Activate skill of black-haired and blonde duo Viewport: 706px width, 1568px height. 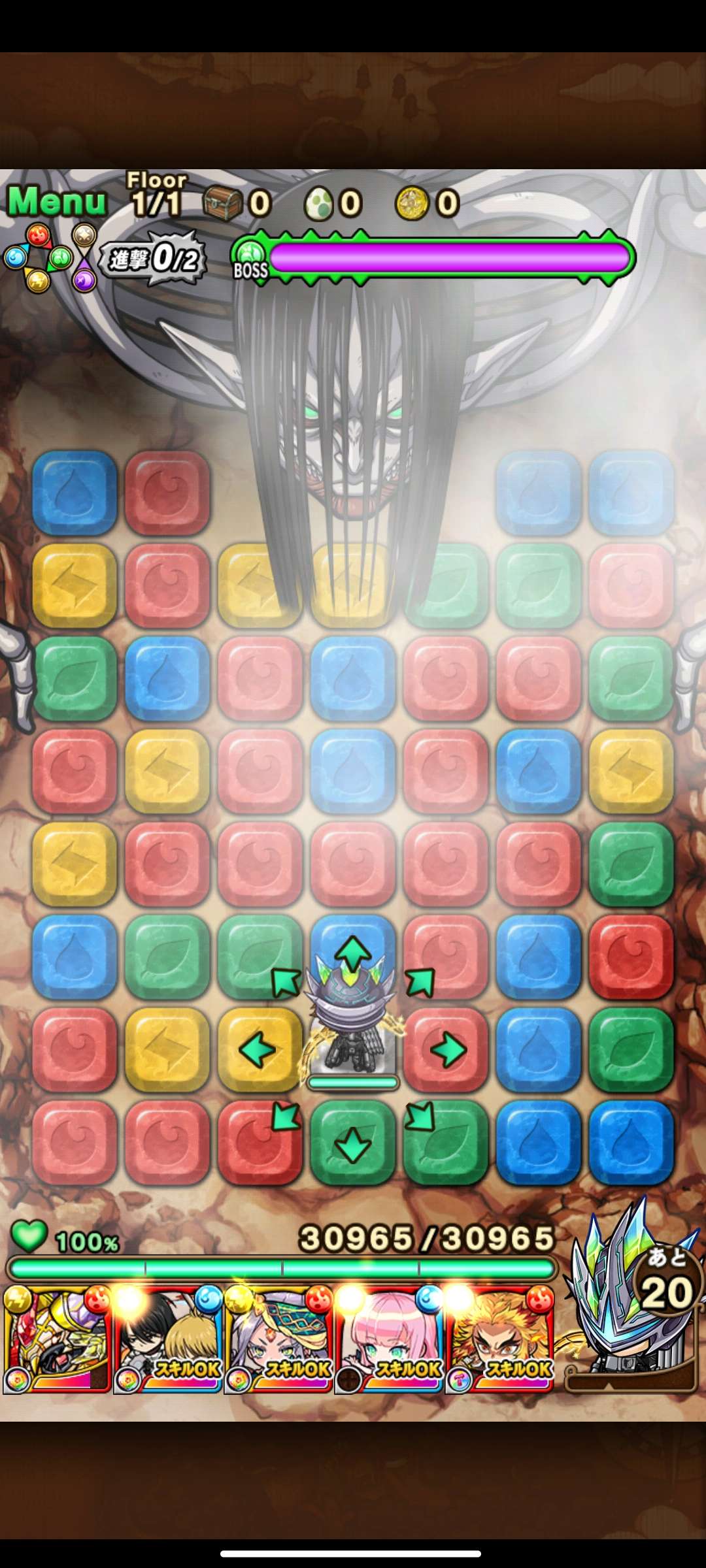[167, 1339]
